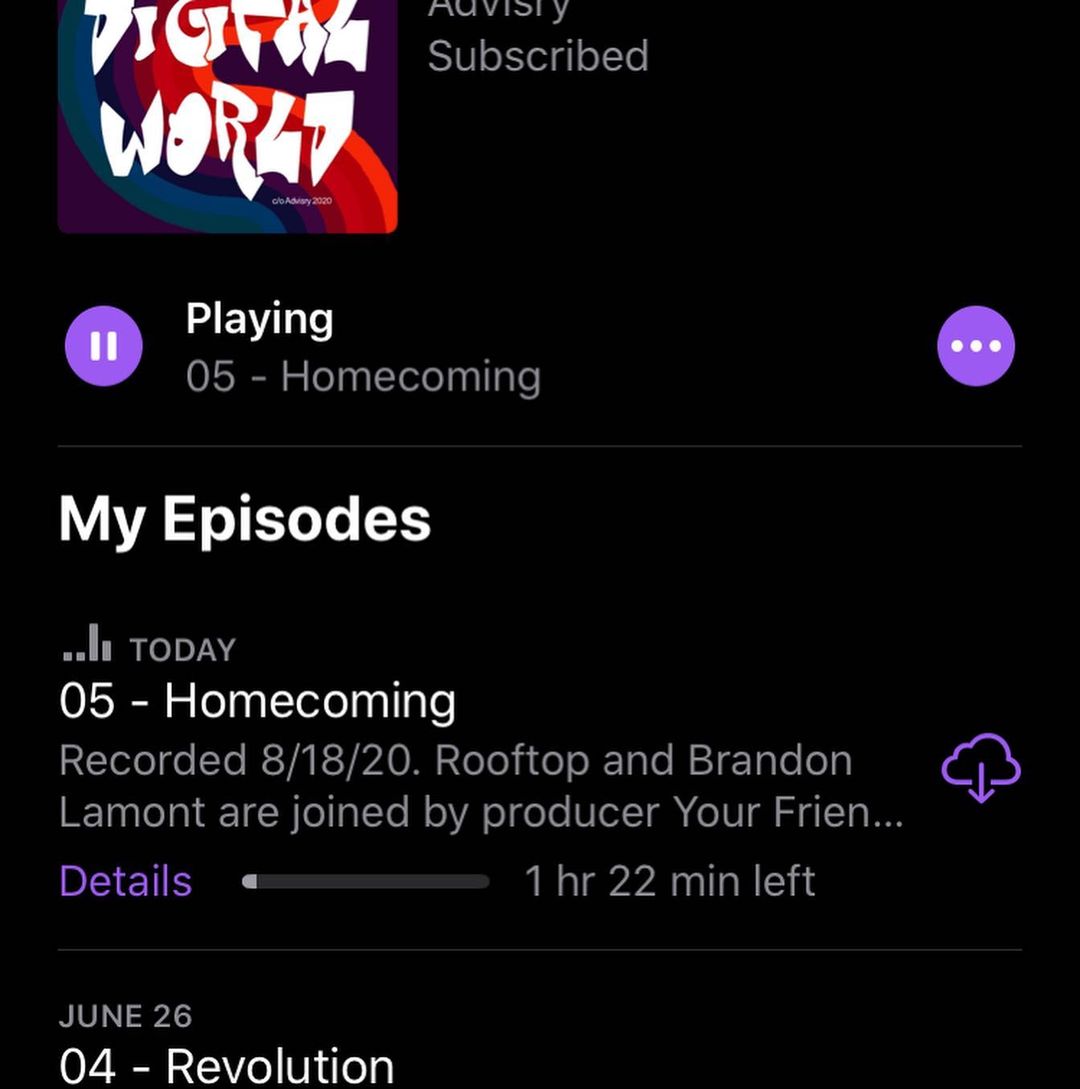Open the 04 - Revolution episode

click(x=227, y=1064)
